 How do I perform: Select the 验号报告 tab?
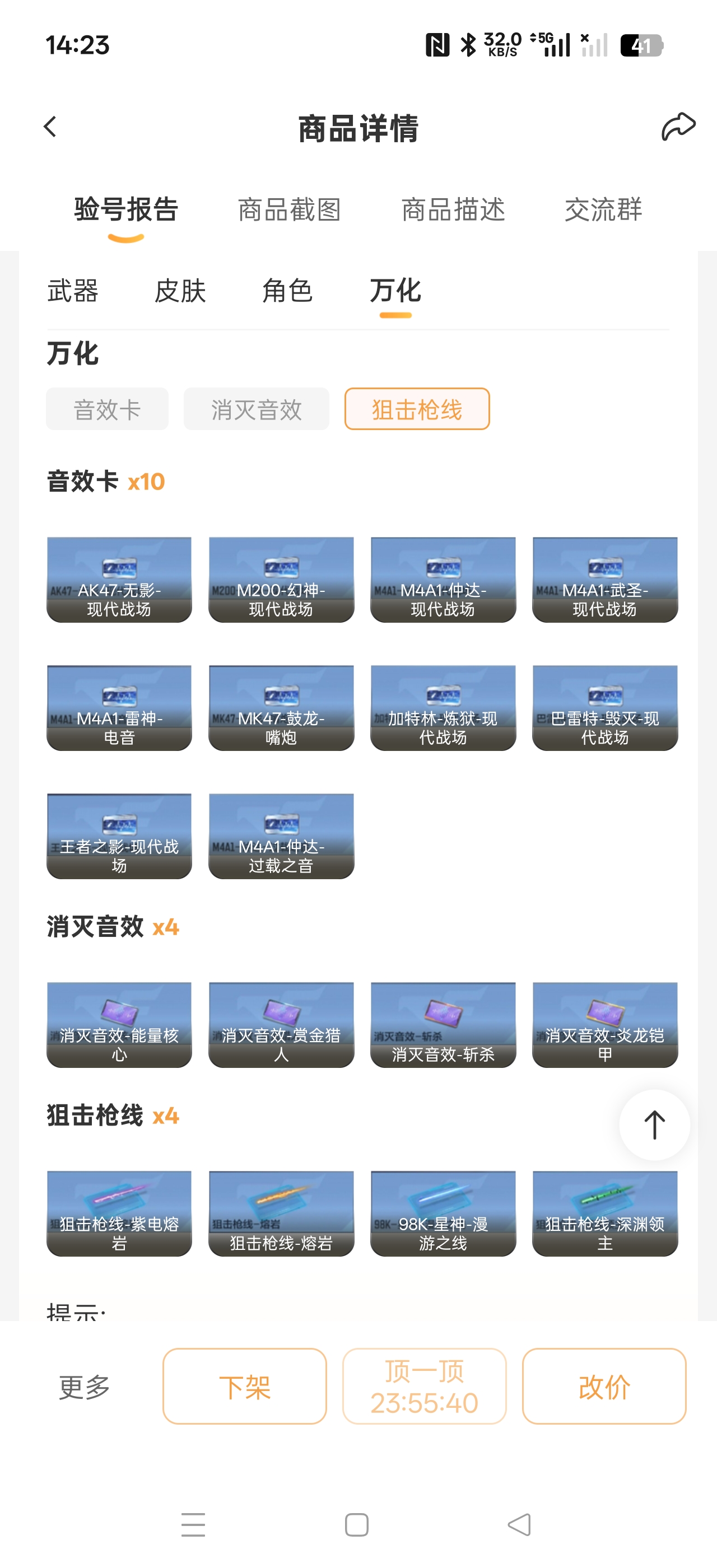[126, 210]
